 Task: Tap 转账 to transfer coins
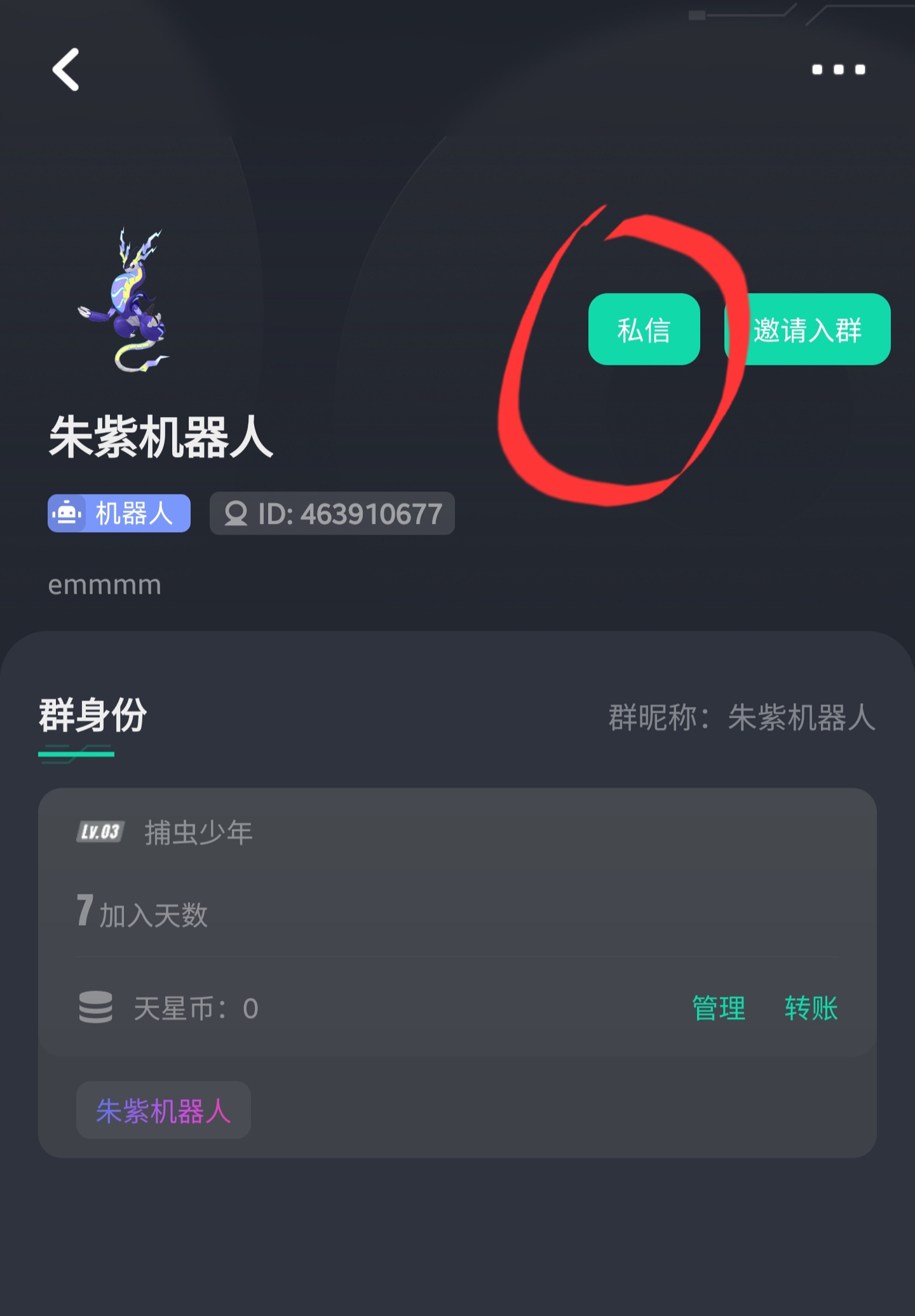[811, 1008]
